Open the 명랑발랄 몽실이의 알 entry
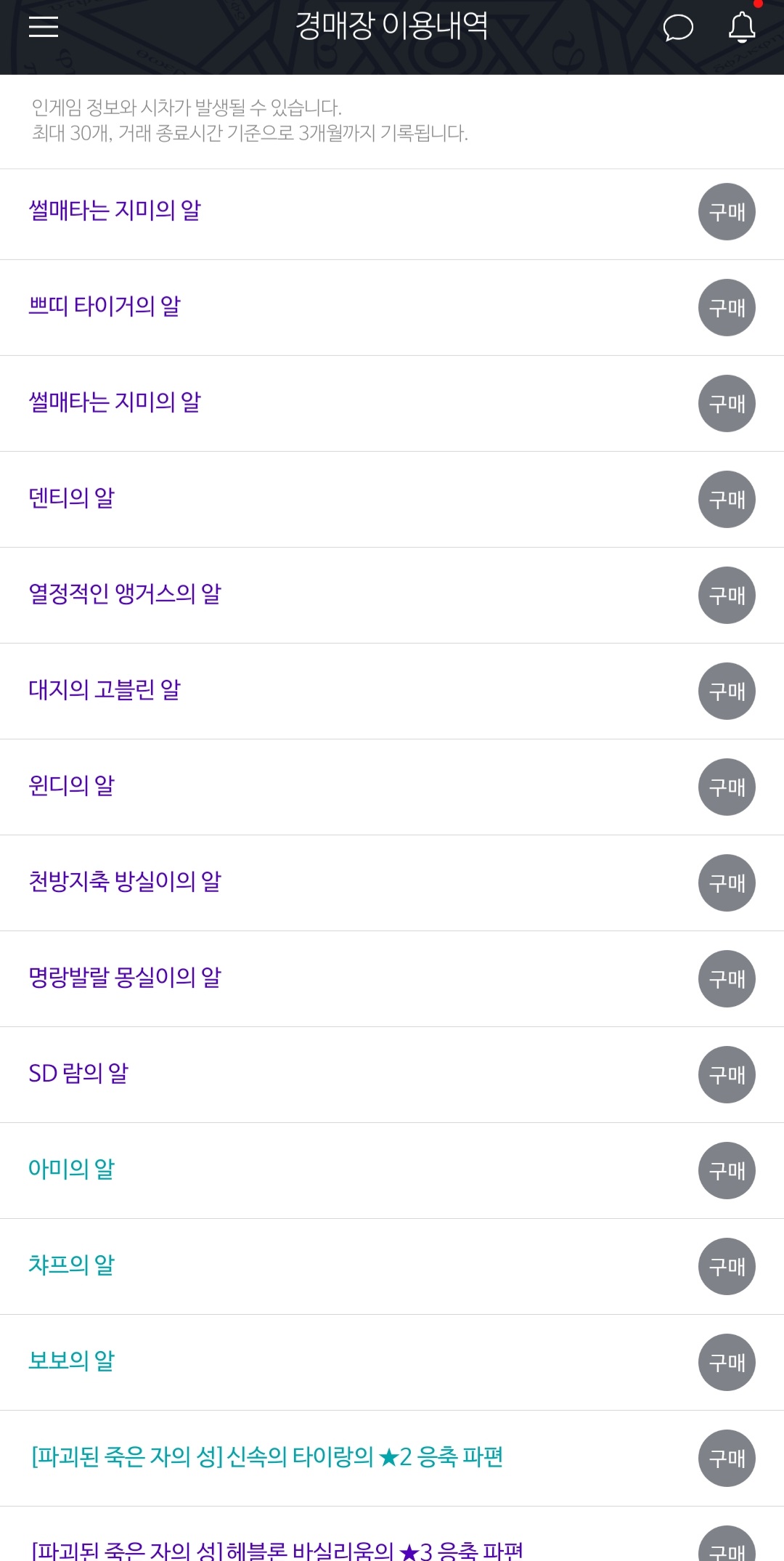Image resolution: width=784 pixels, height=1561 pixels. [392, 979]
